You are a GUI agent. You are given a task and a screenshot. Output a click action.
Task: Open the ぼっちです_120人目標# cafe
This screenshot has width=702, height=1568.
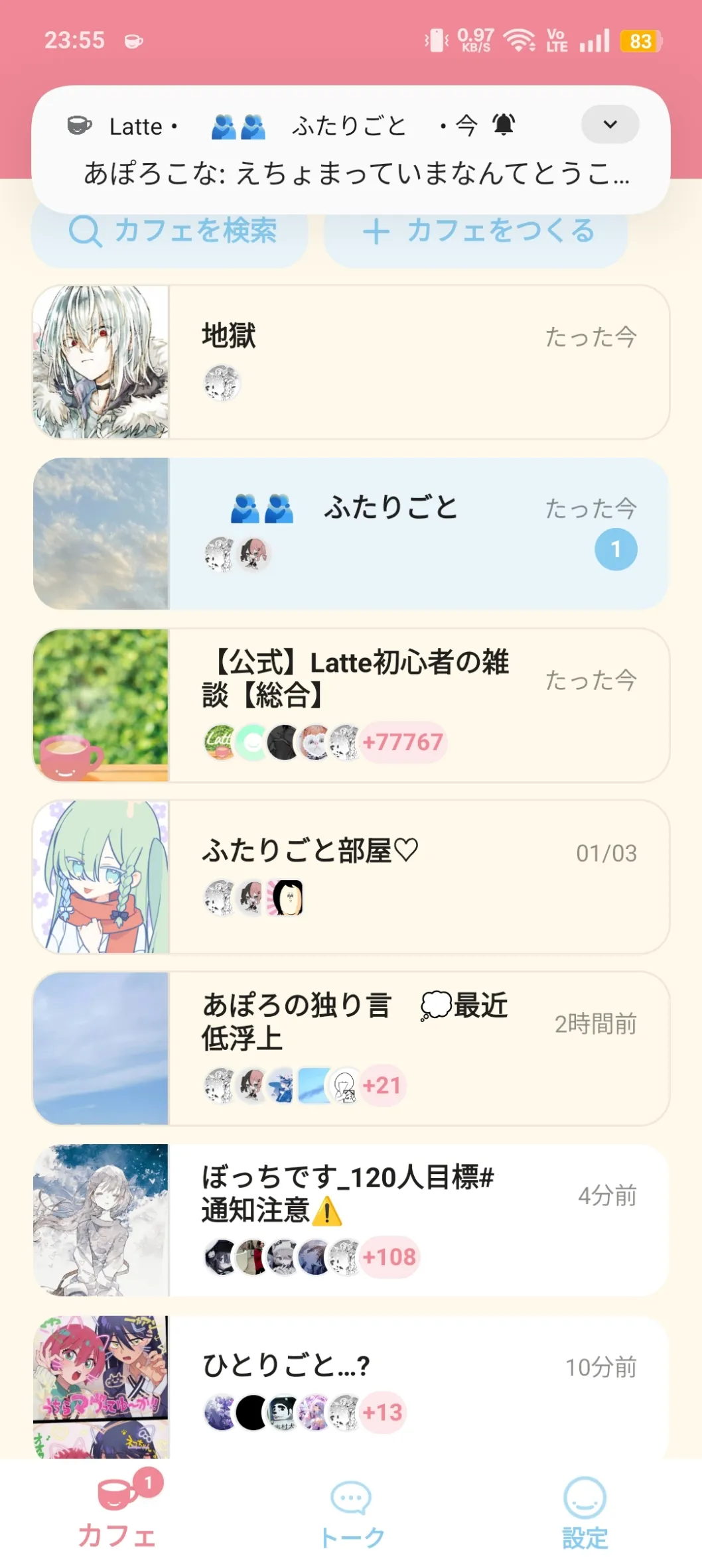coord(350,1220)
